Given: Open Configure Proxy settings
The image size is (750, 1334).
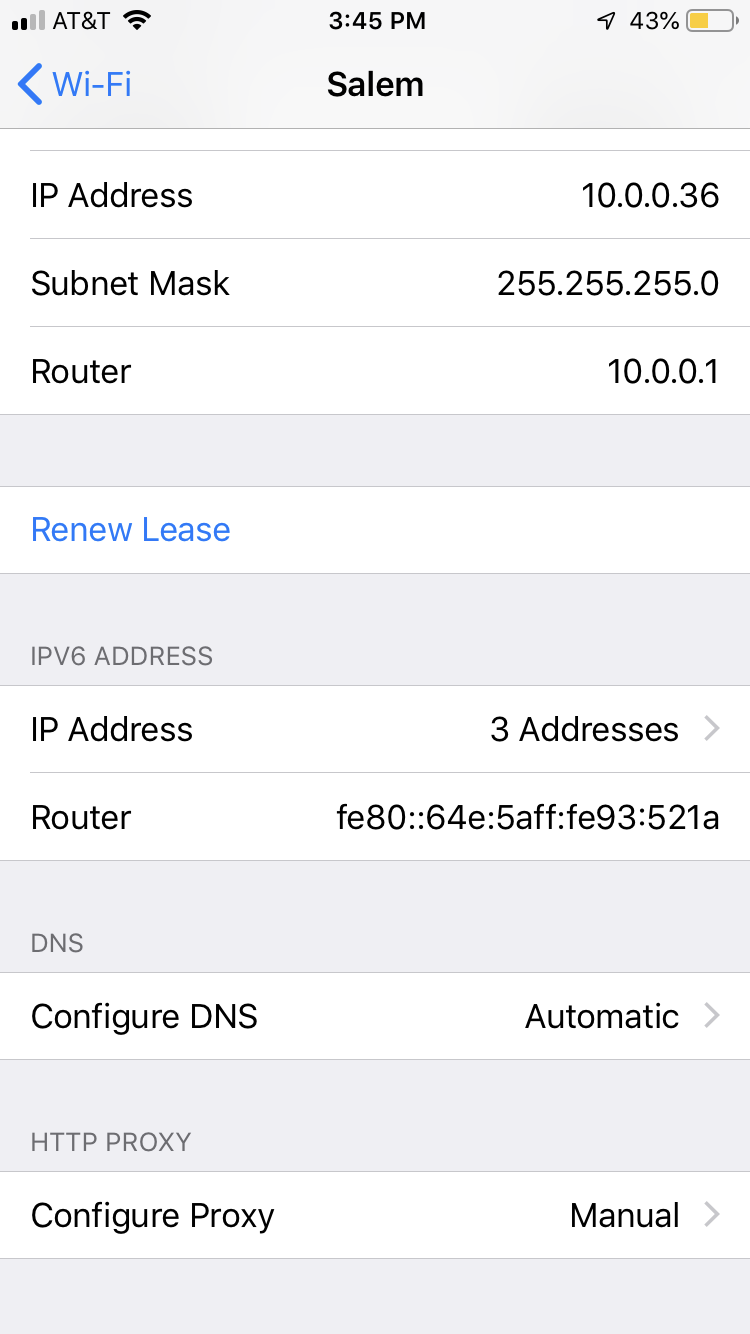Looking at the screenshot, I should coord(375,1216).
